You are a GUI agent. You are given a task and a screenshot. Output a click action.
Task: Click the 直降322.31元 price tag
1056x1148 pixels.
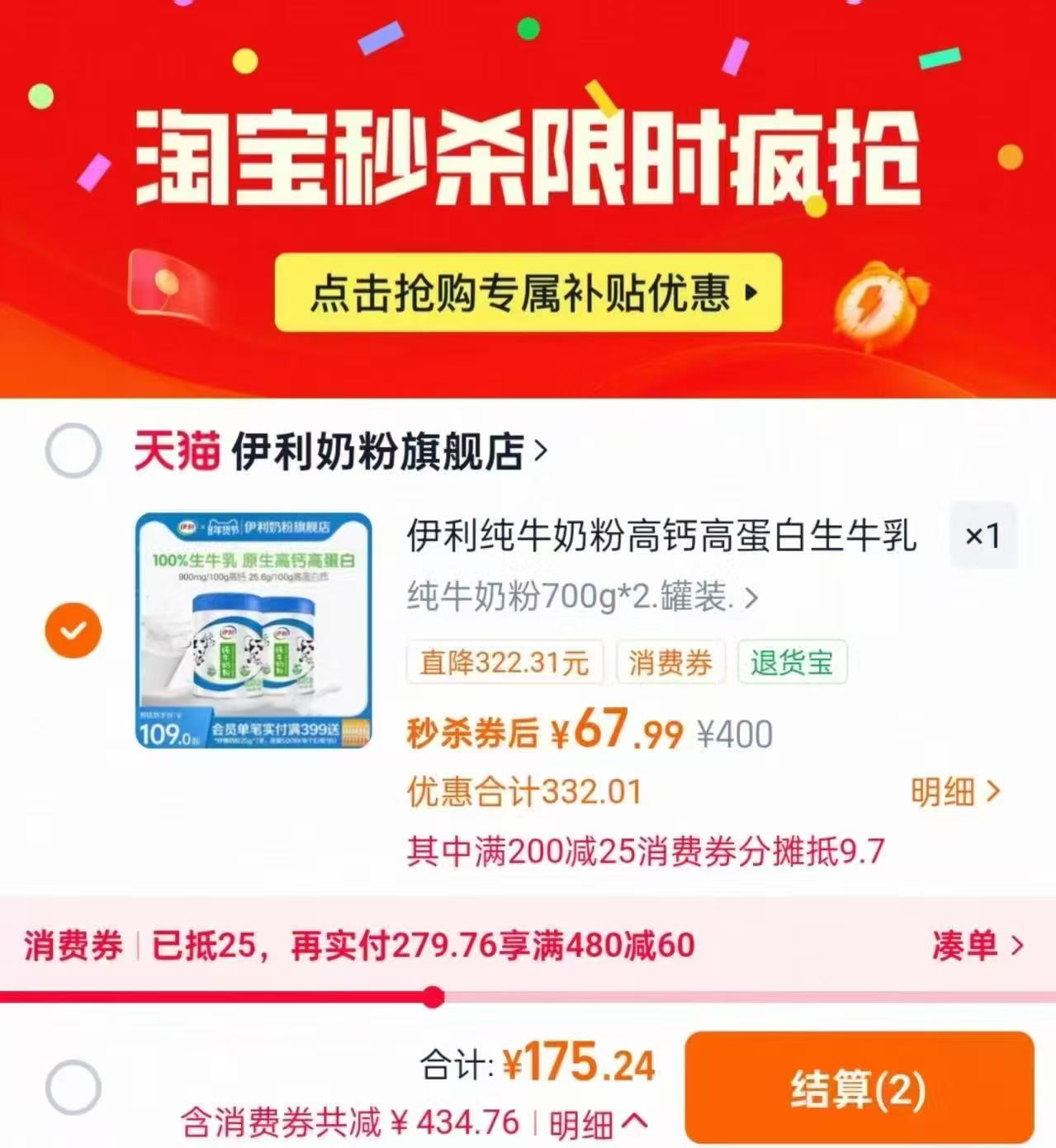click(x=504, y=661)
